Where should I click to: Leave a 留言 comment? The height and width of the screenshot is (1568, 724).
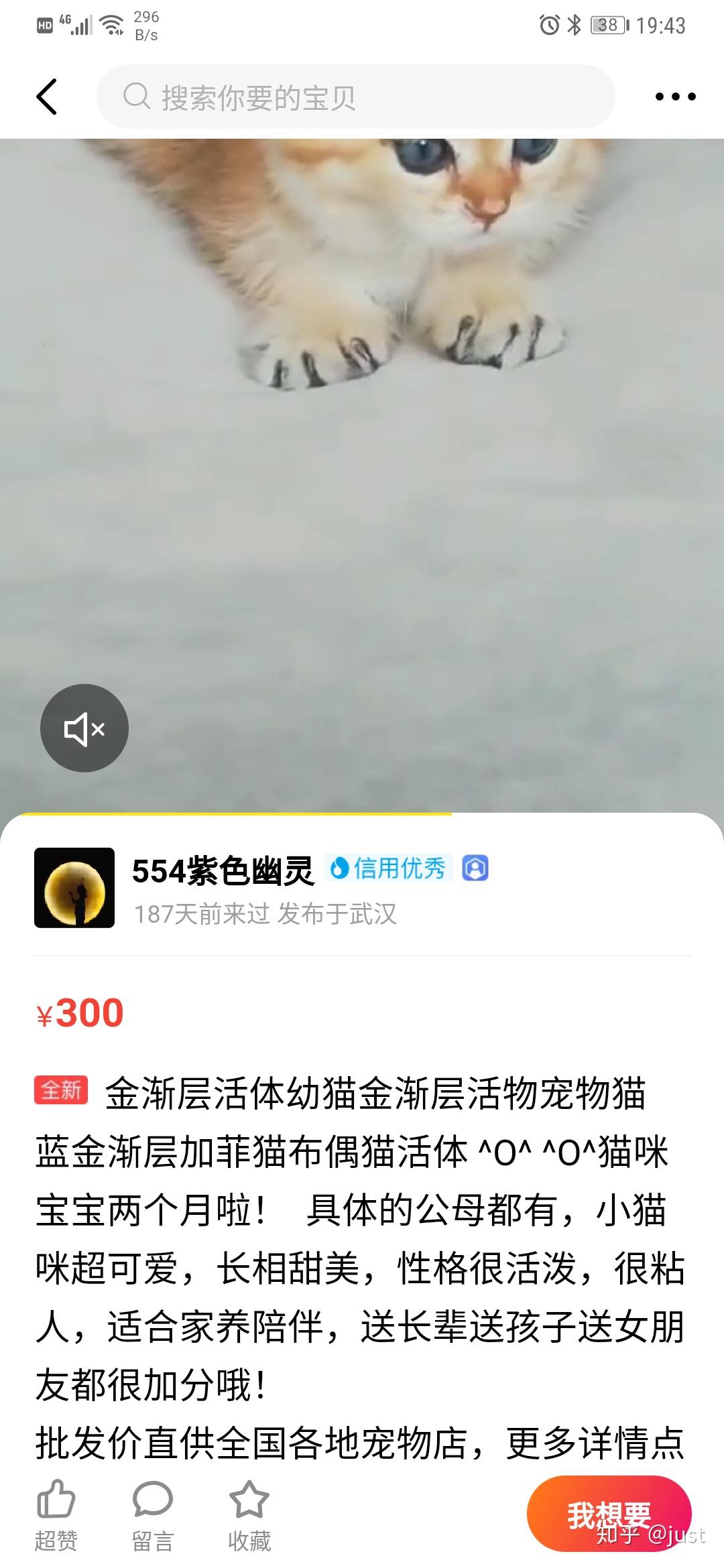(x=153, y=1514)
